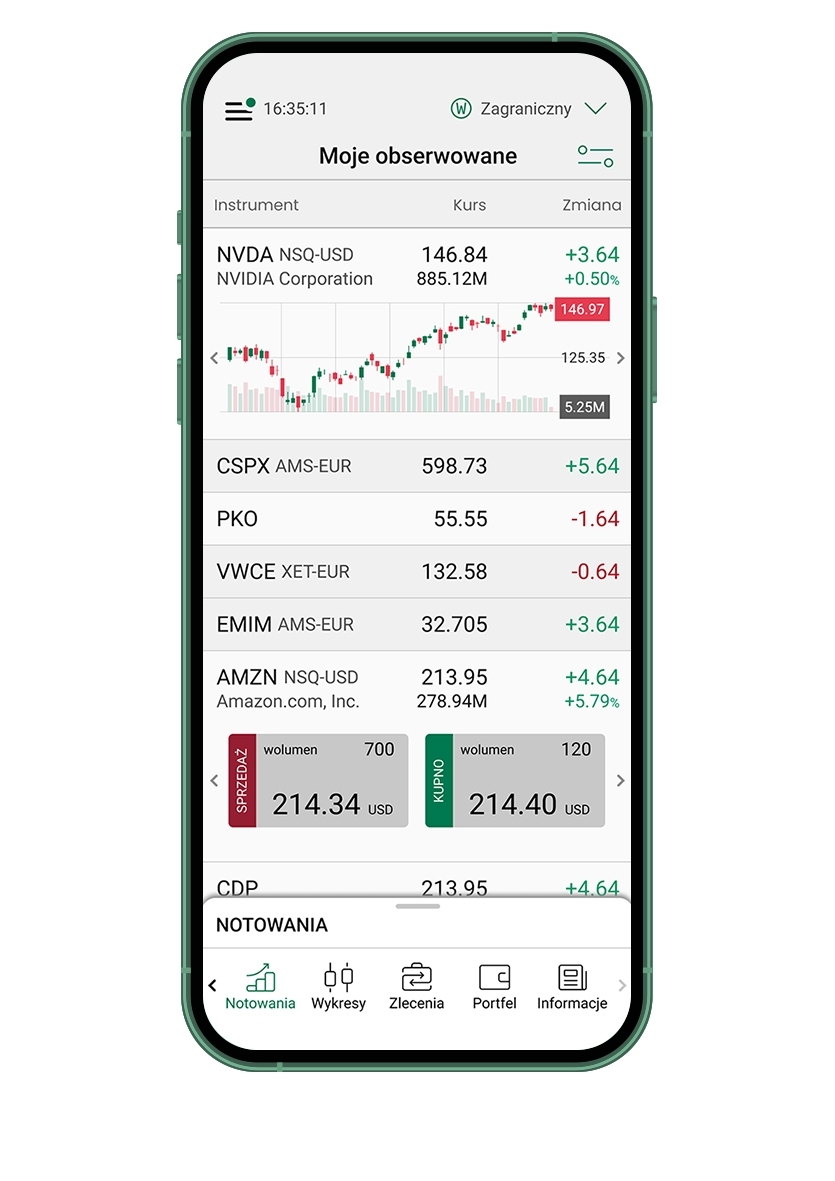This screenshot has height=1181, width=835.
Task: Switch to the Informacje tab
Action: [x=572, y=987]
